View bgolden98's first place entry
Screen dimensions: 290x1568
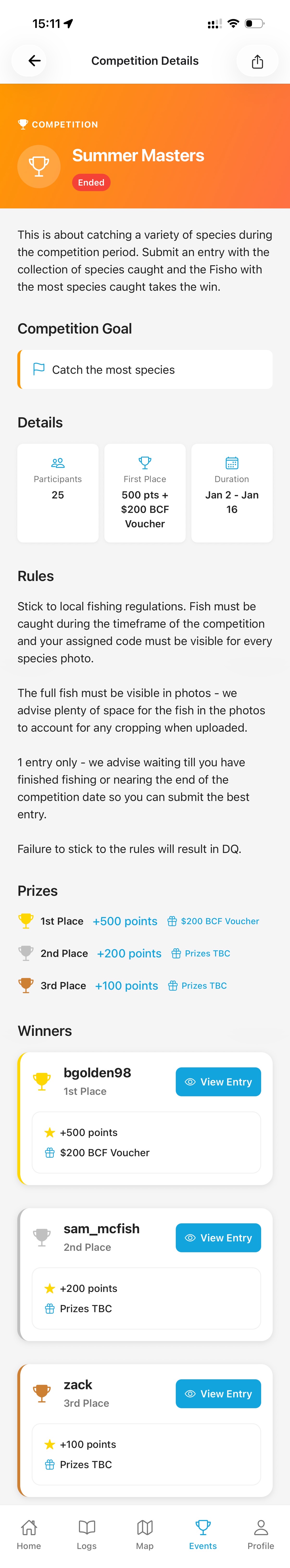coord(218,1082)
